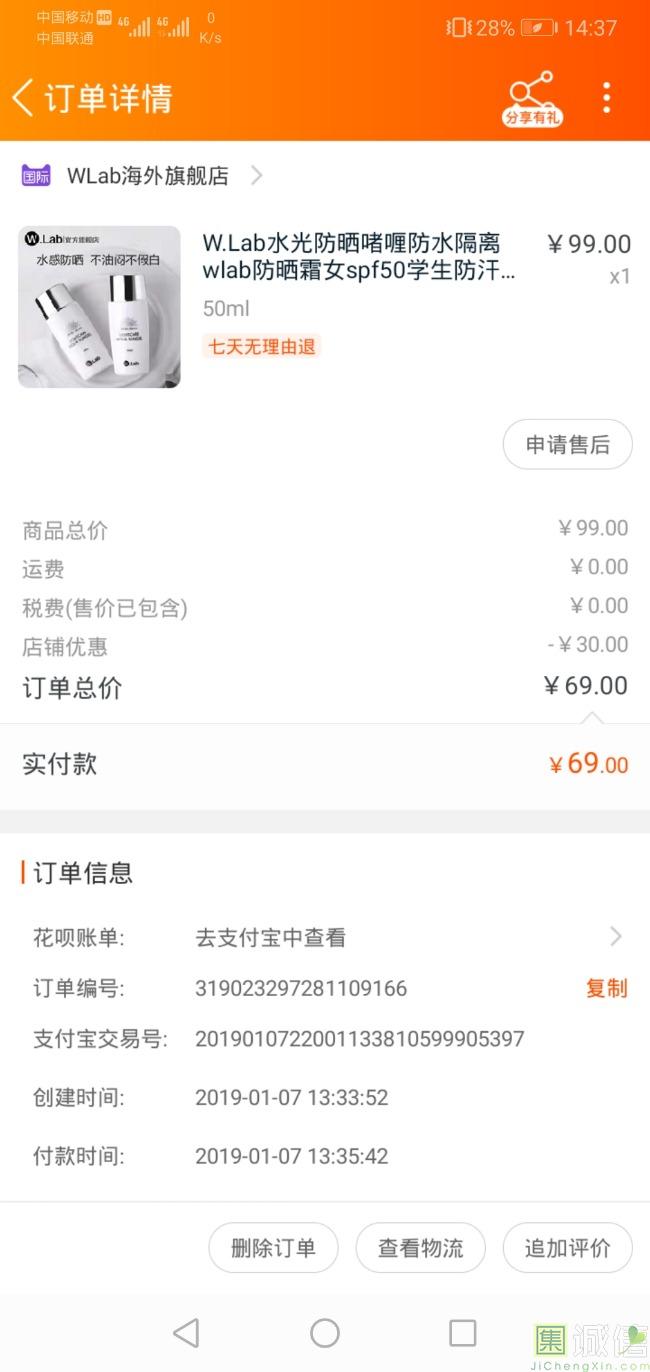The height and width of the screenshot is (1372, 650).
Task: Tap 查看物流 to view shipping
Action: [420, 1248]
